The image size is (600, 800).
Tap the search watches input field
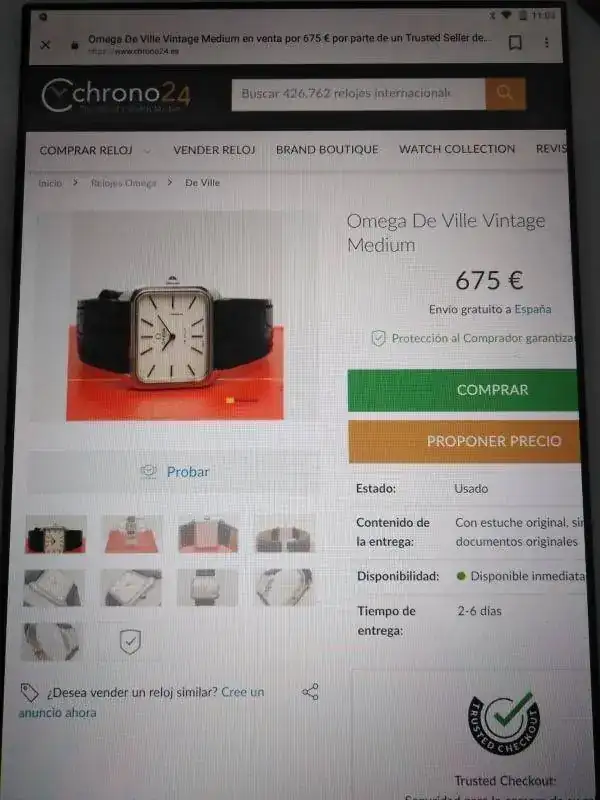point(357,93)
